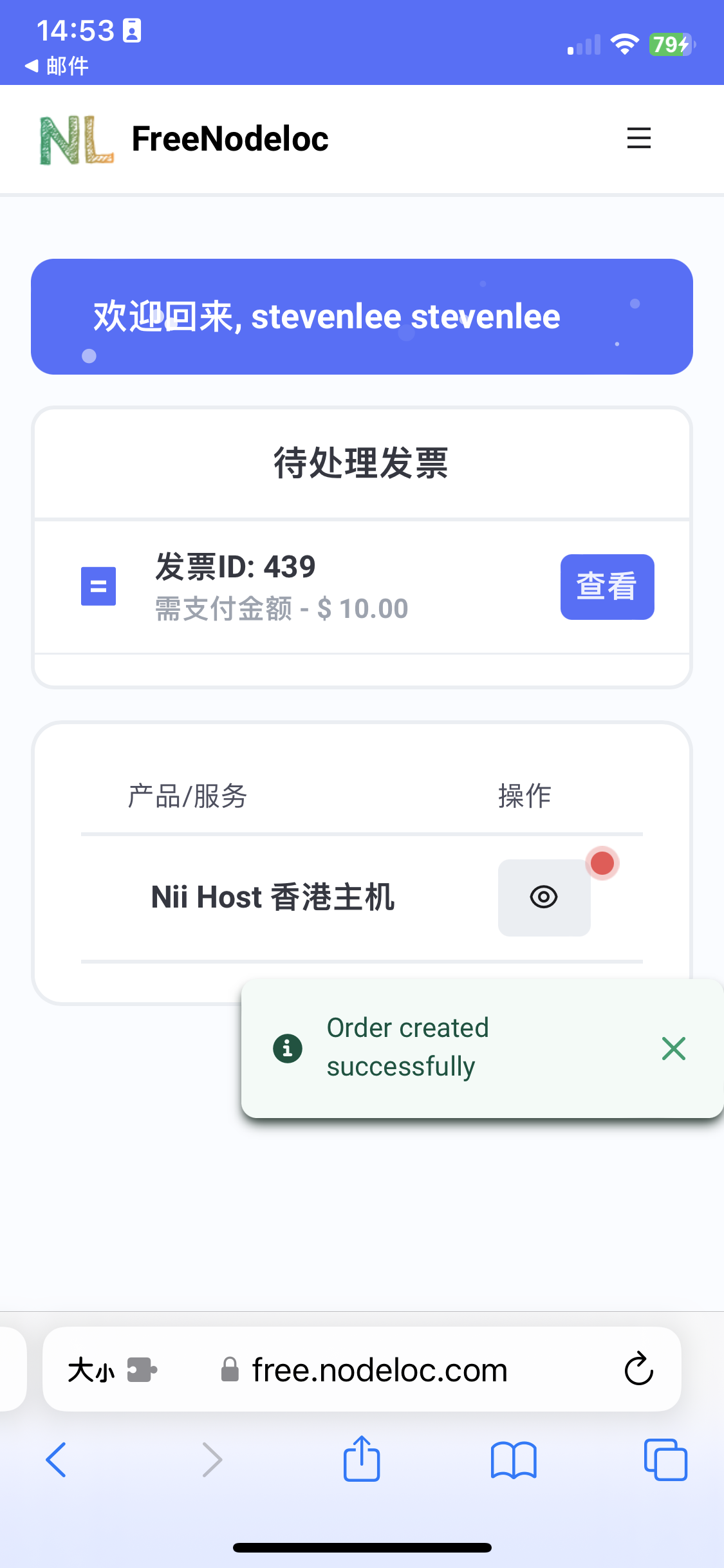View invoice ID 439
The width and height of the screenshot is (724, 1568).
607,586
